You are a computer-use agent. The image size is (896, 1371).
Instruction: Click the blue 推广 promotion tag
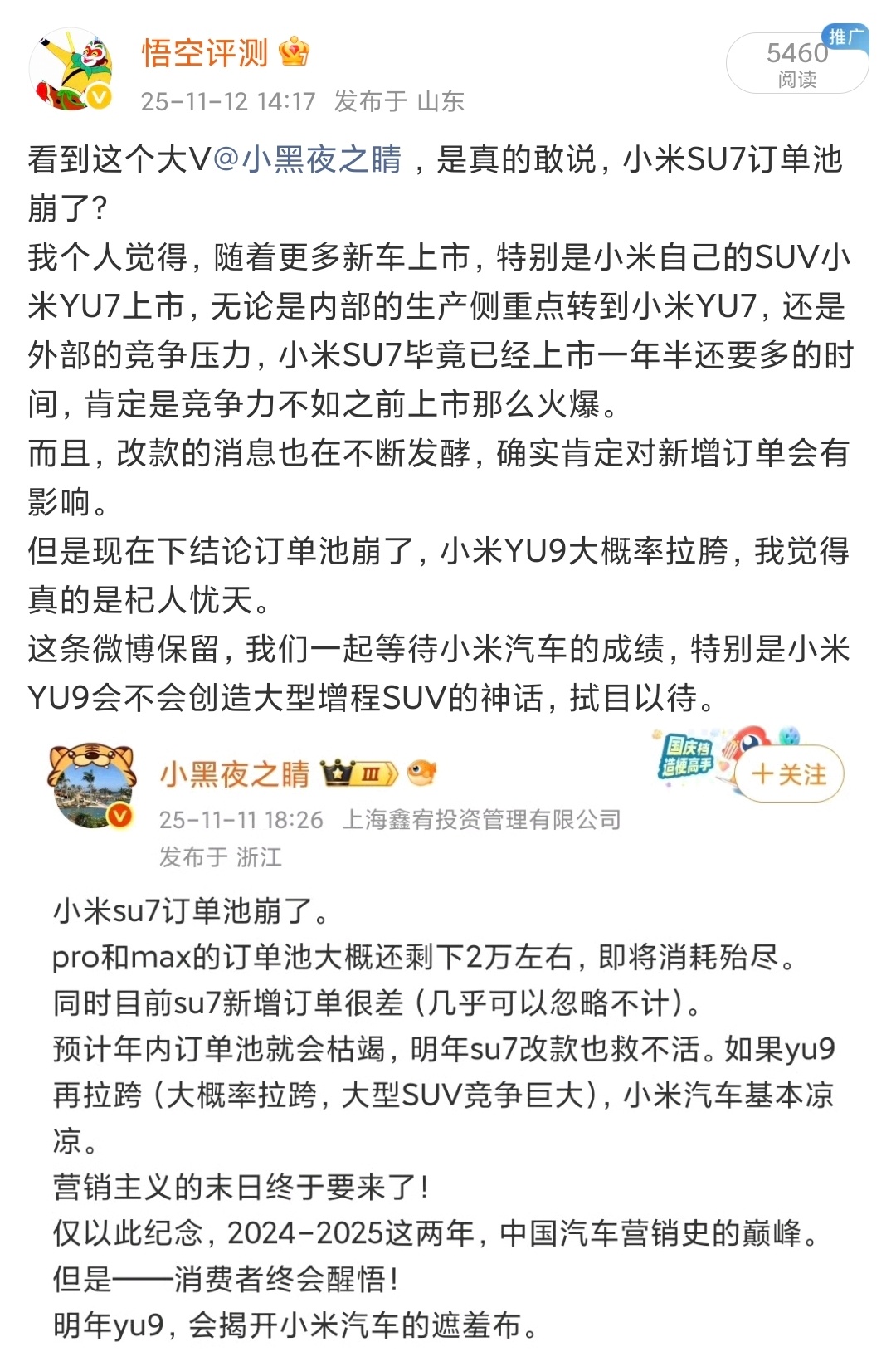[846, 32]
